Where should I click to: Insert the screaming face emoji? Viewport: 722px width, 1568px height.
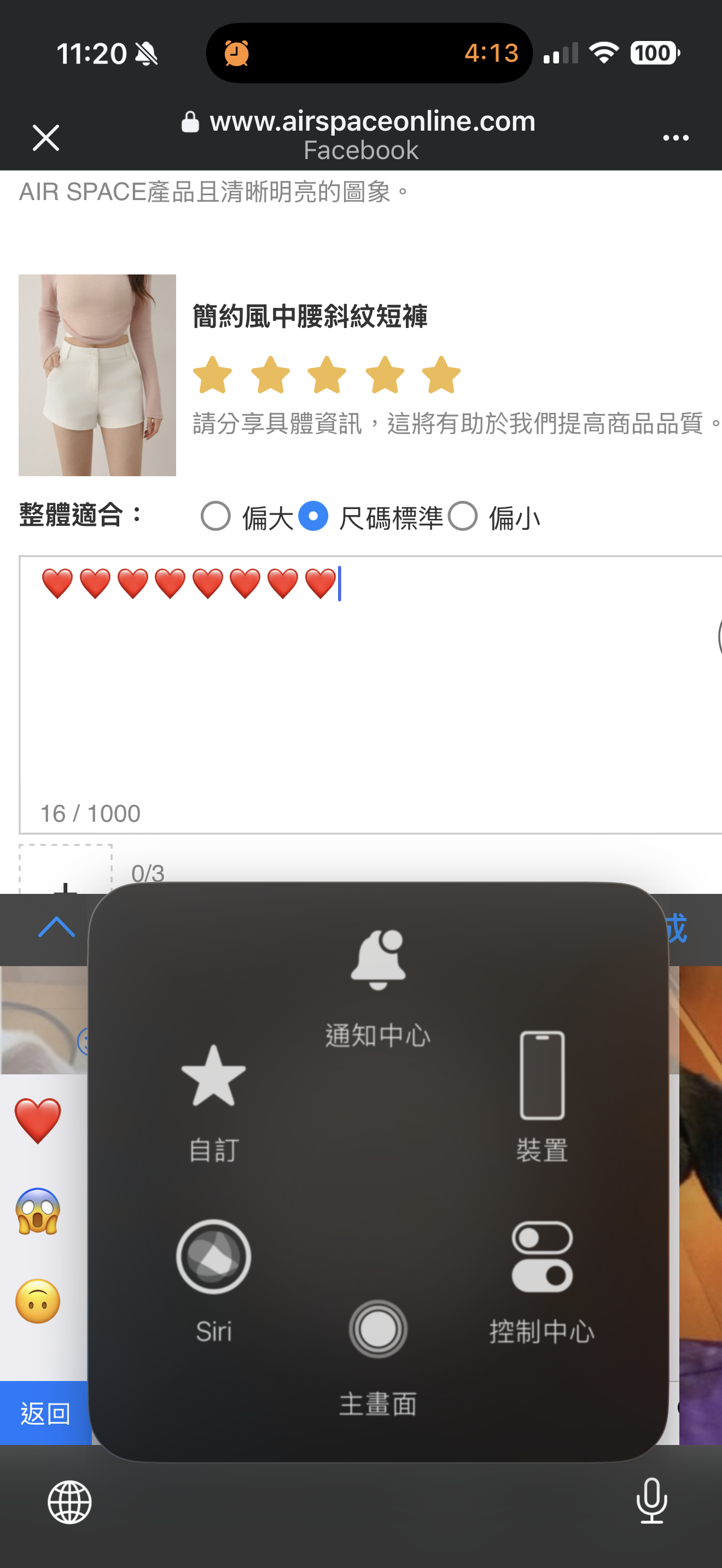[x=38, y=1212]
